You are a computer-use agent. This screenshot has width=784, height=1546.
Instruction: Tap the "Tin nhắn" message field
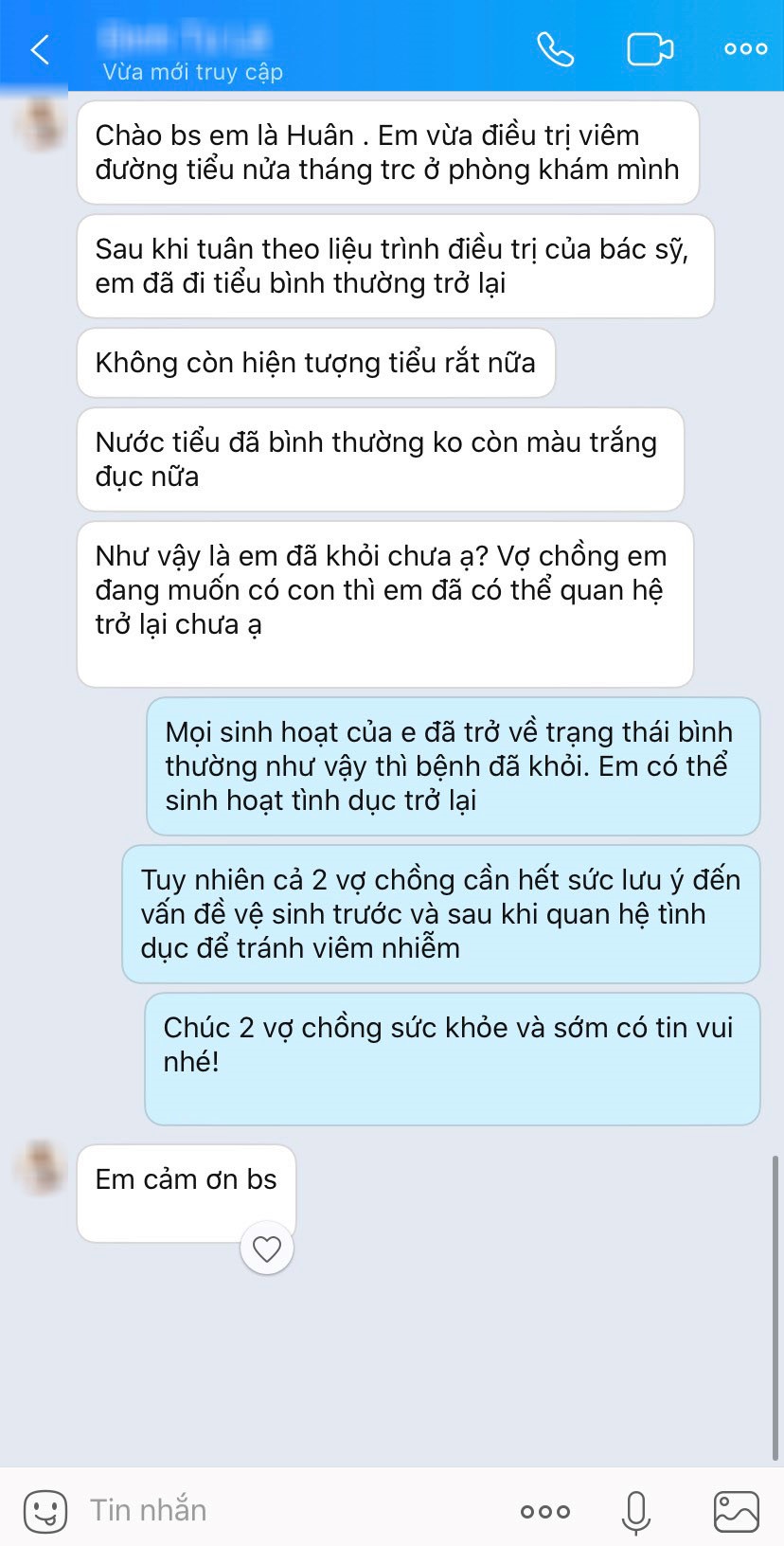click(x=284, y=1510)
